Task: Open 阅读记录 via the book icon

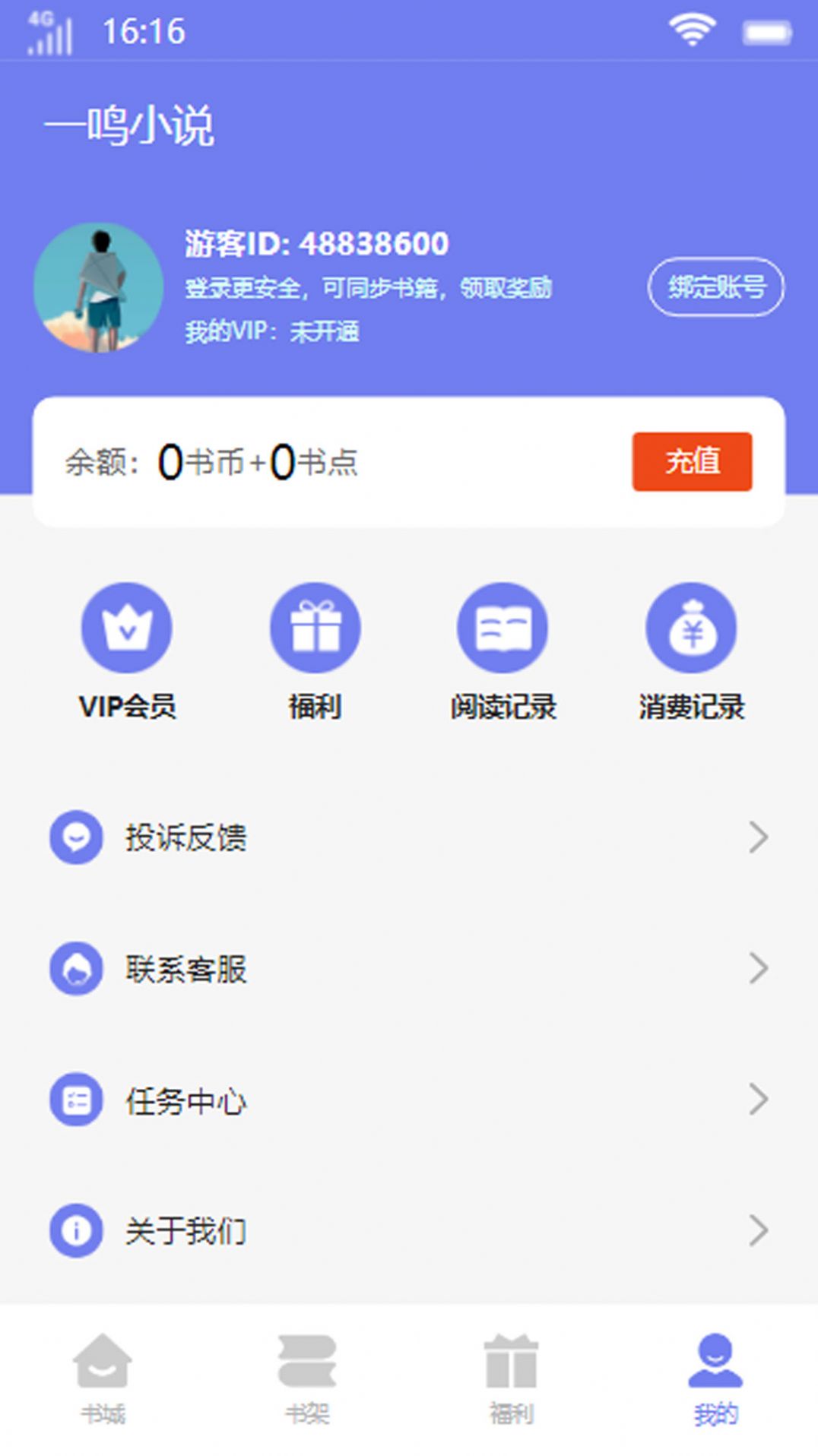Action: (x=503, y=627)
